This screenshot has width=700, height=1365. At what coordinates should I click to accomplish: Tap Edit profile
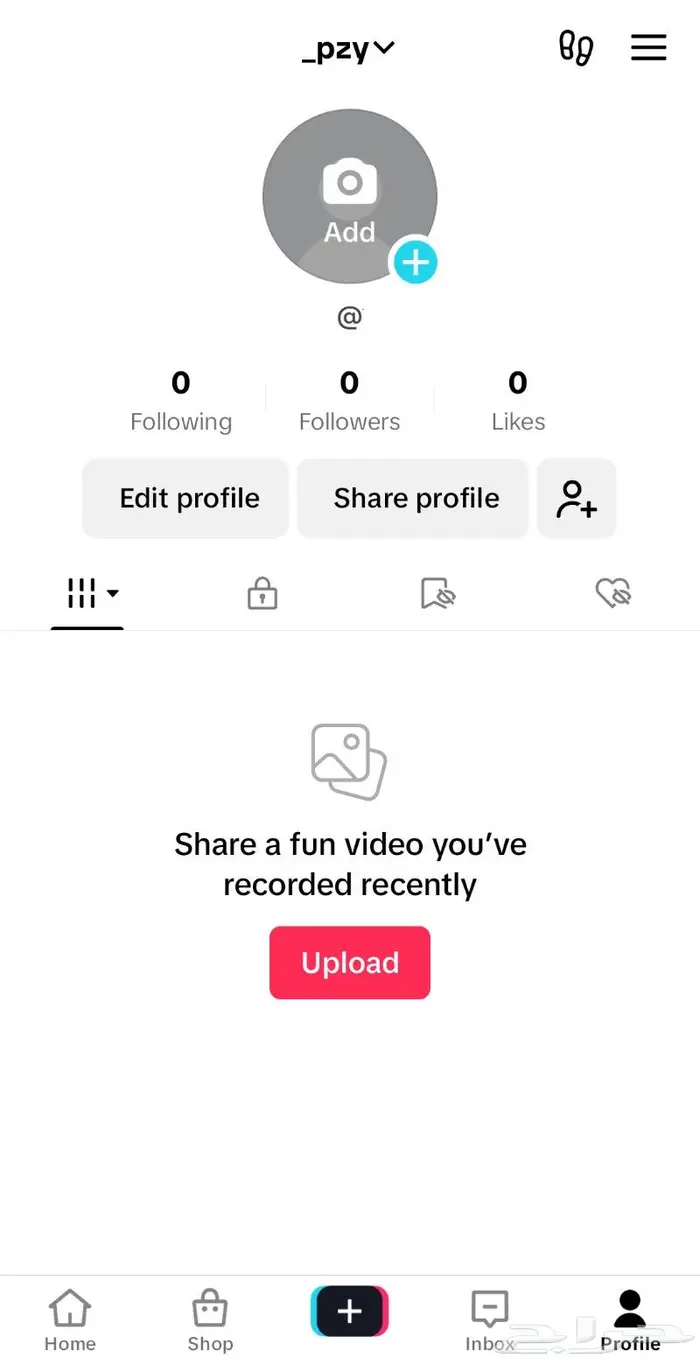(189, 498)
